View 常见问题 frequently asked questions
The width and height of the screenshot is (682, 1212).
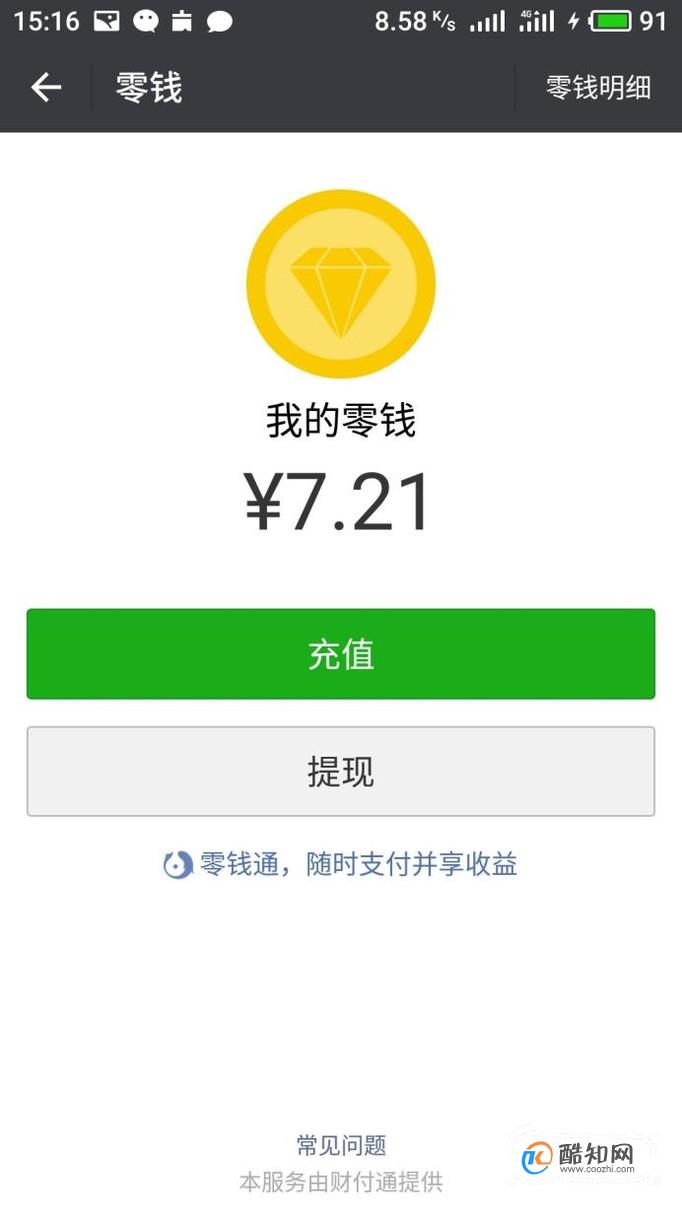click(341, 1145)
